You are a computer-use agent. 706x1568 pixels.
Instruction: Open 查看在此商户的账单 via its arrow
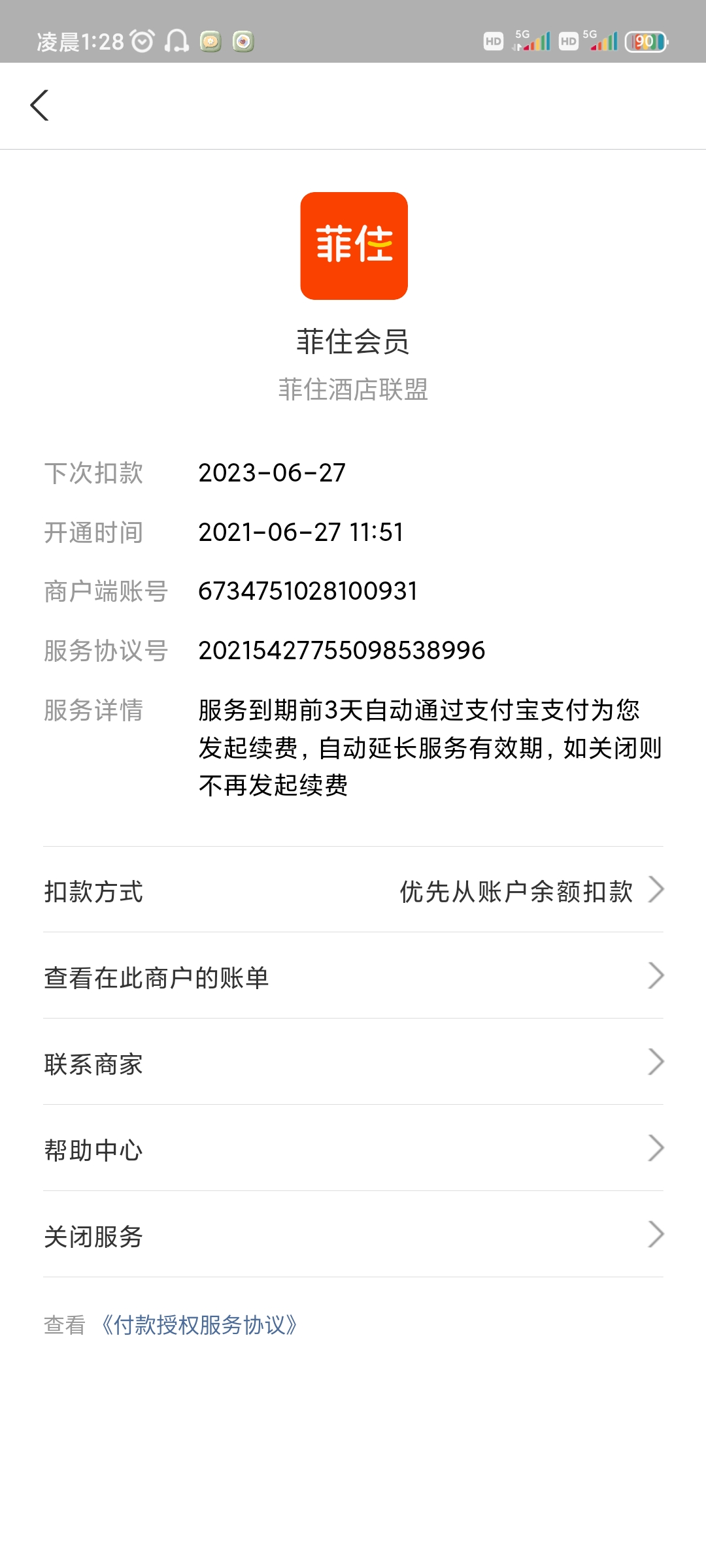tap(657, 977)
